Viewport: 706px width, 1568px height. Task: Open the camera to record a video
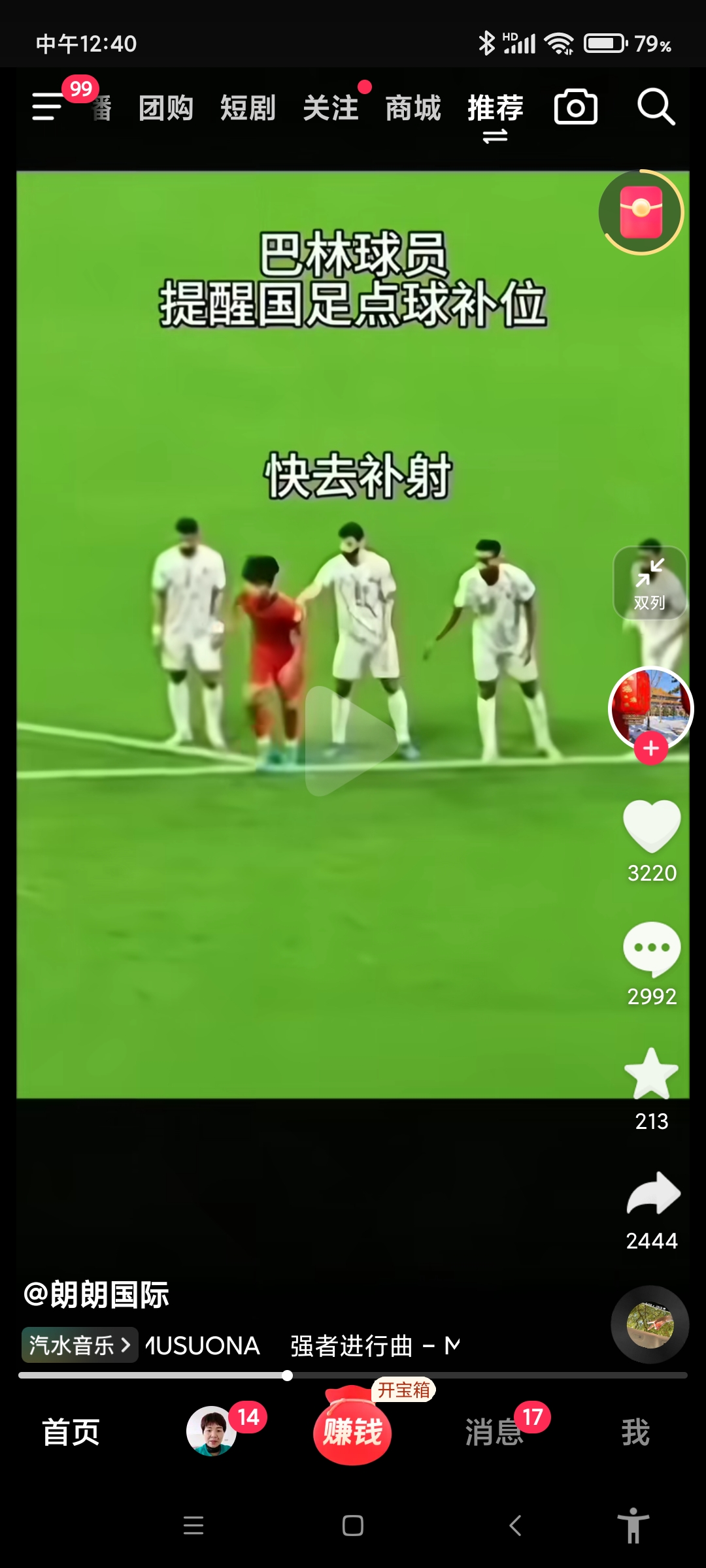576,106
